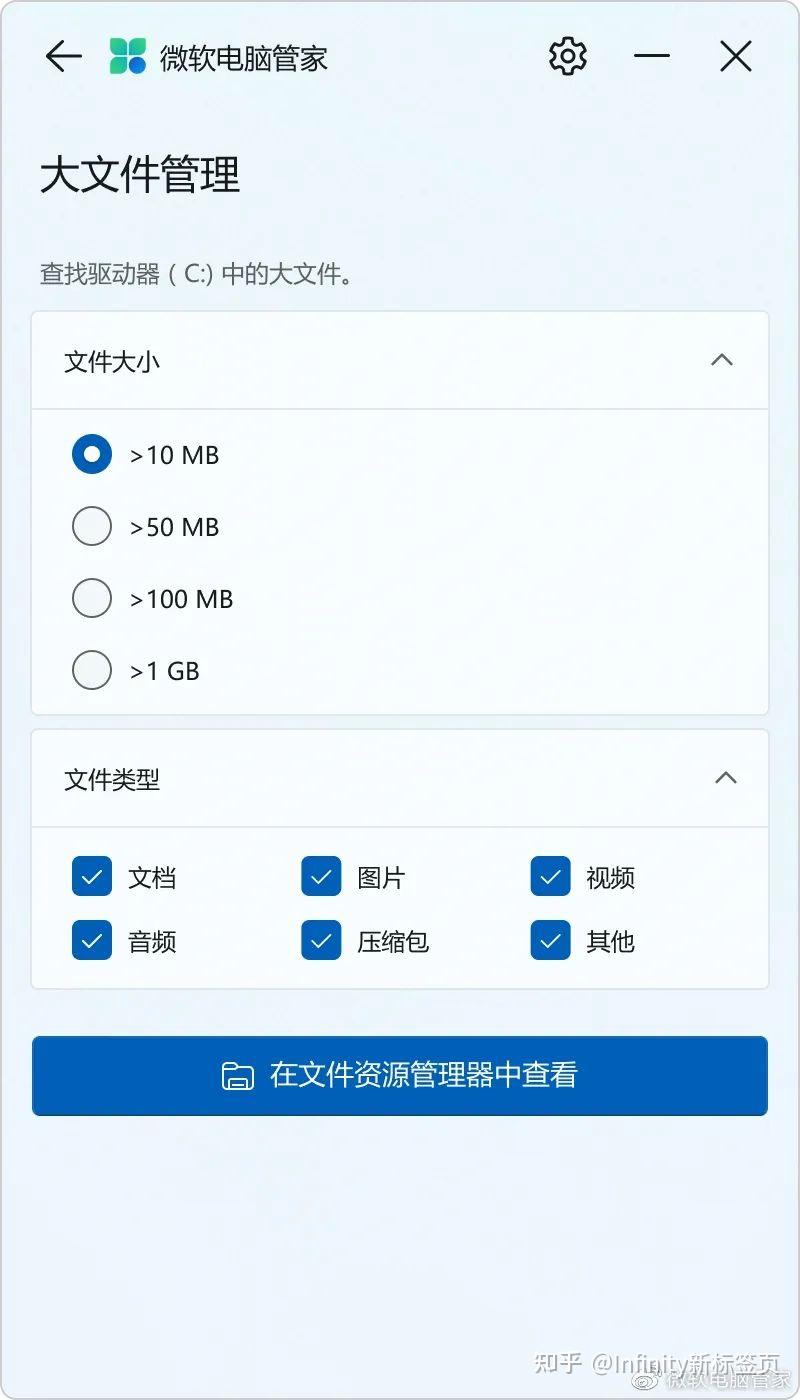Deselect the 其他 checkbox
This screenshot has height=1400, width=800.
pyautogui.click(x=550, y=941)
